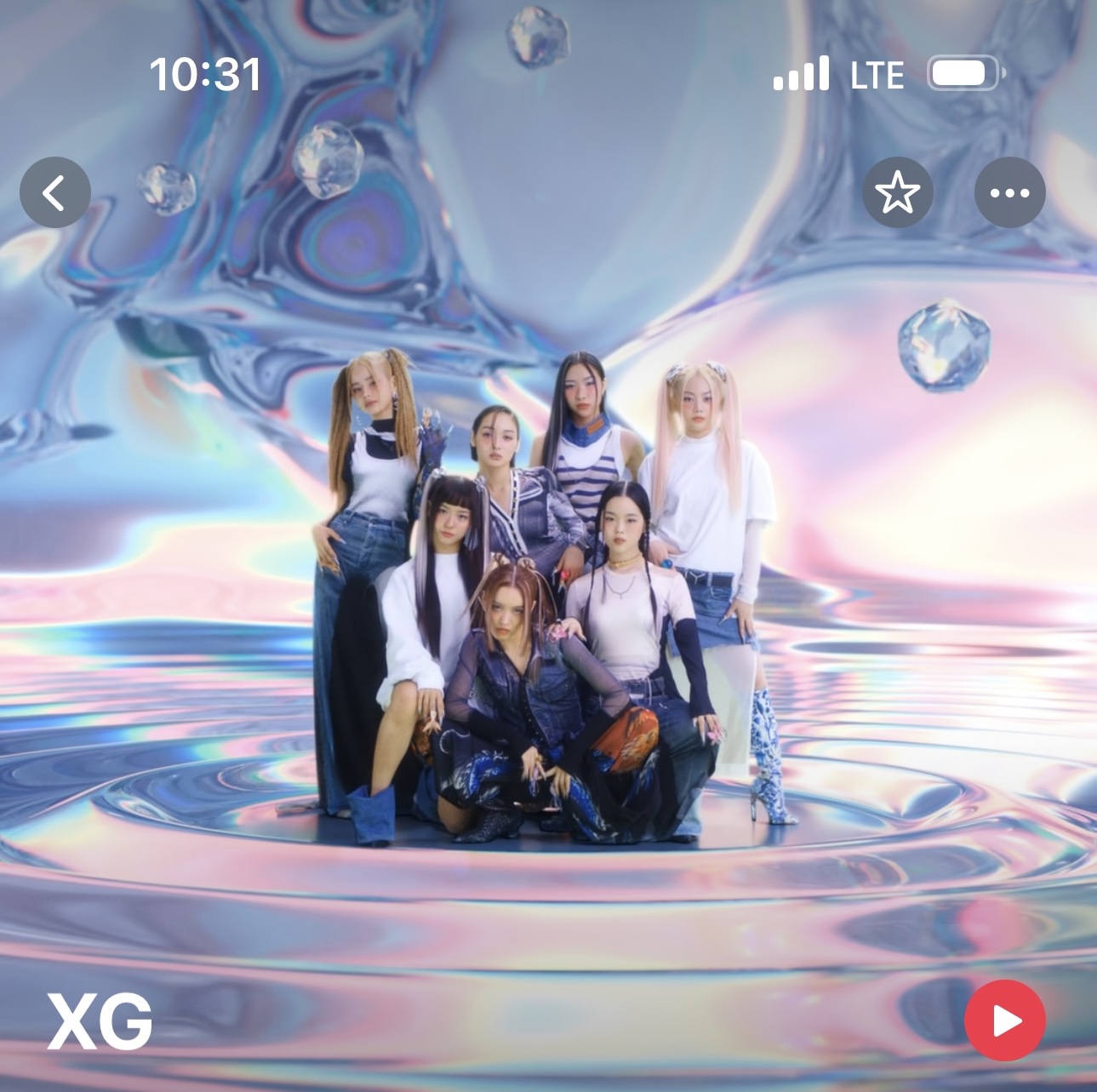Viewport: 1097px width, 1092px height.
Task: Open the three-dot overflow menu
Action: pyautogui.click(x=1009, y=192)
